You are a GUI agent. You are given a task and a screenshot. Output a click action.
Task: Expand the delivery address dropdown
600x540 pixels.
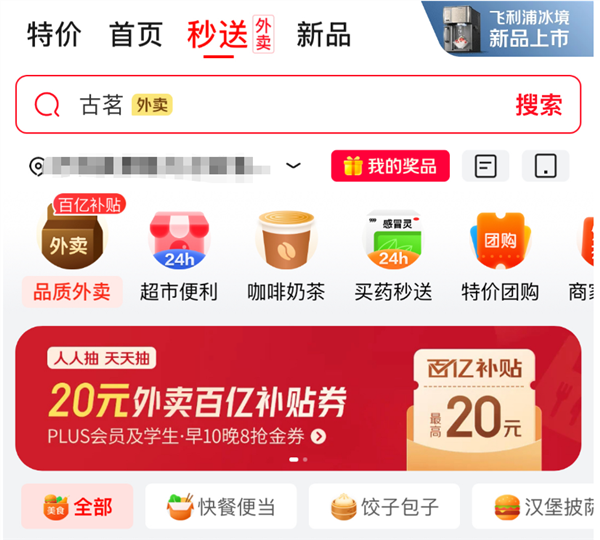293,166
